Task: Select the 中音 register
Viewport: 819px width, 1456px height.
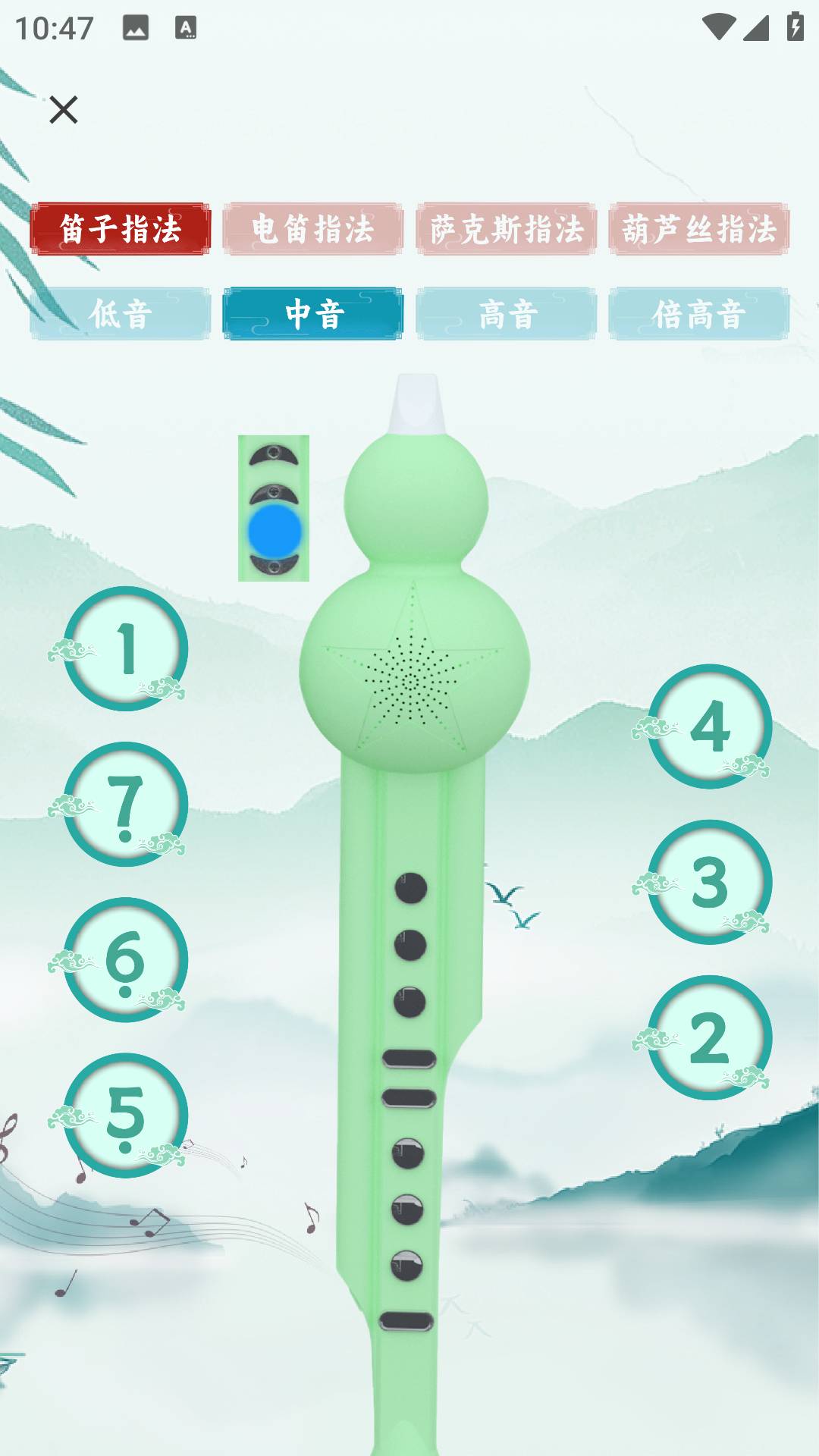Action: 312,313
